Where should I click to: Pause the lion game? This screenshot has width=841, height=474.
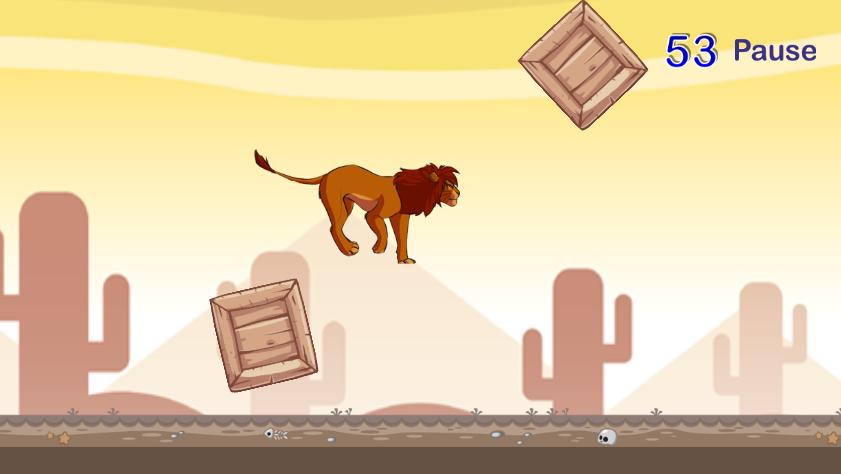774,50
